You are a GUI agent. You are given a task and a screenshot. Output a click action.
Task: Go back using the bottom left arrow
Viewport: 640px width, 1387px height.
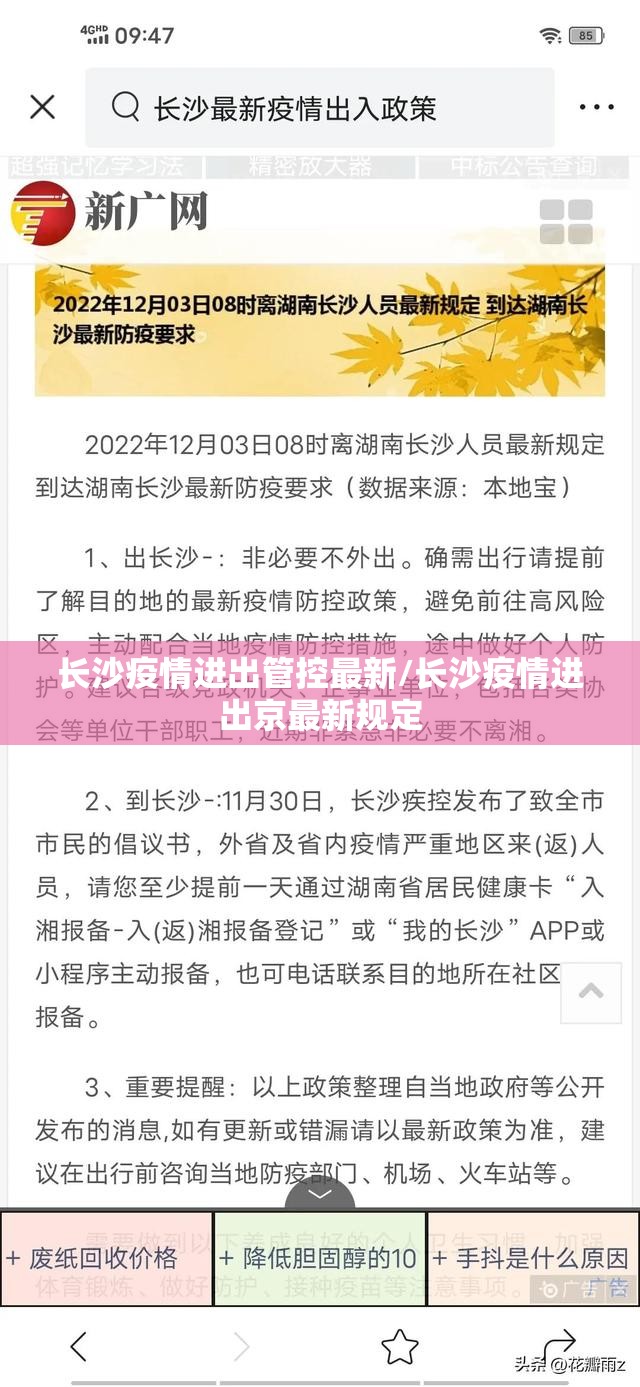[79, 1345]
